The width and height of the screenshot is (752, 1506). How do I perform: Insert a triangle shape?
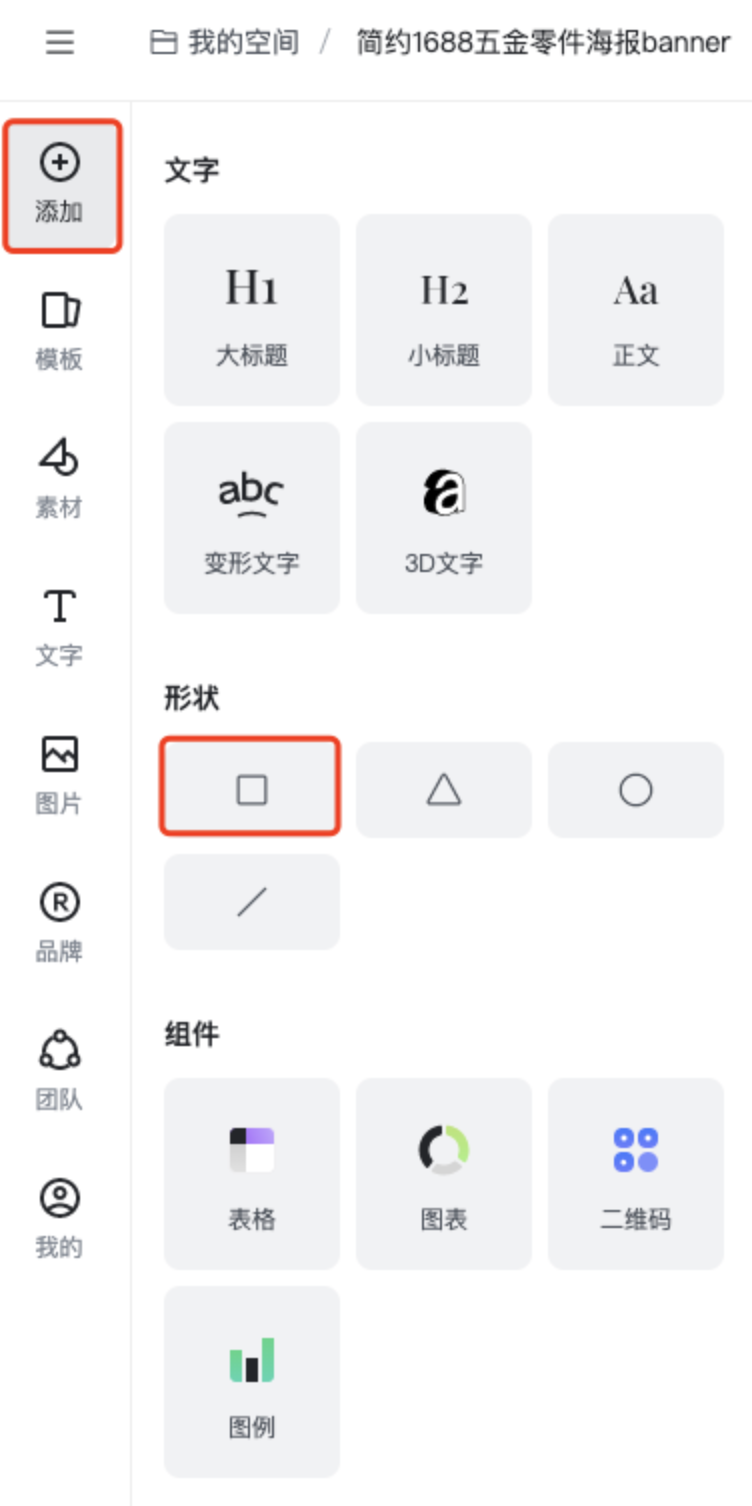click(x=444, y=790)
